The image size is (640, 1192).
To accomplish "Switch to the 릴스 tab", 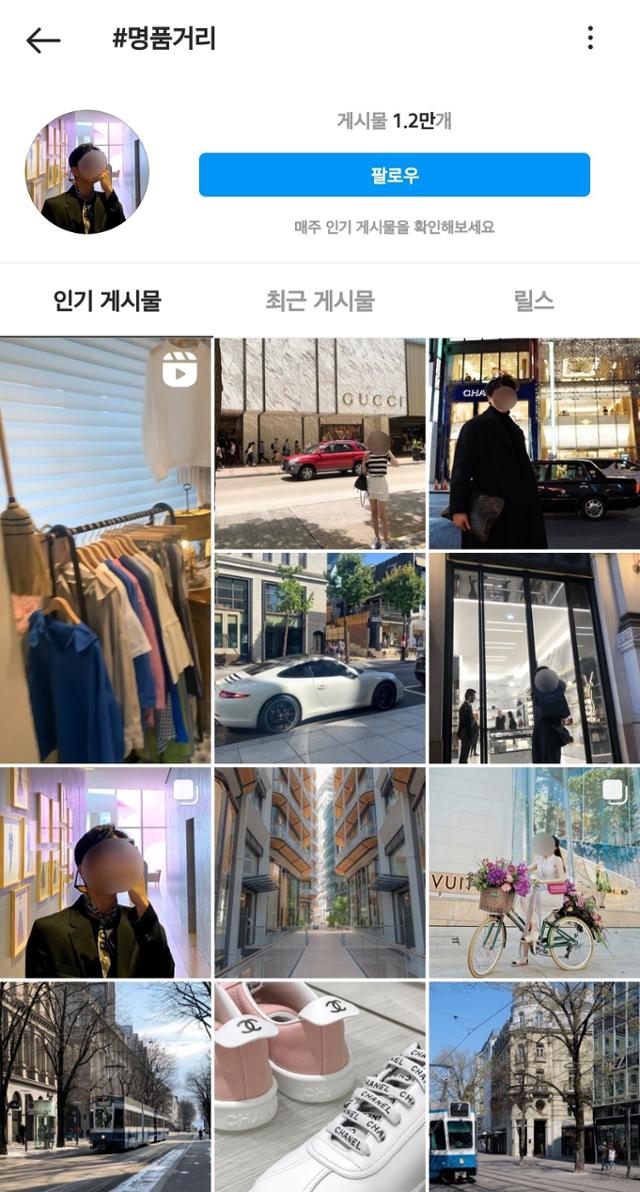I will click(533, 300).
